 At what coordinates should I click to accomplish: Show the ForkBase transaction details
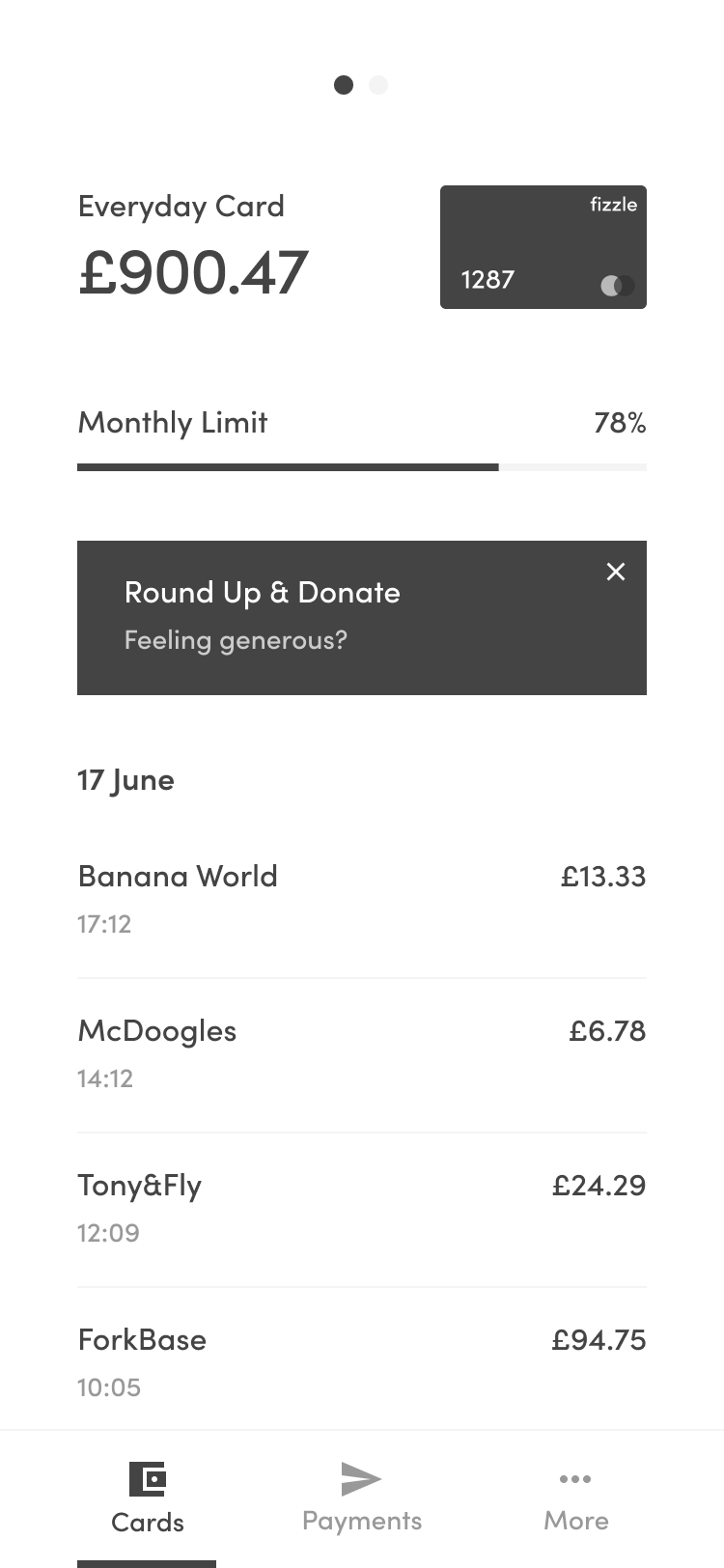(361, 1361)
